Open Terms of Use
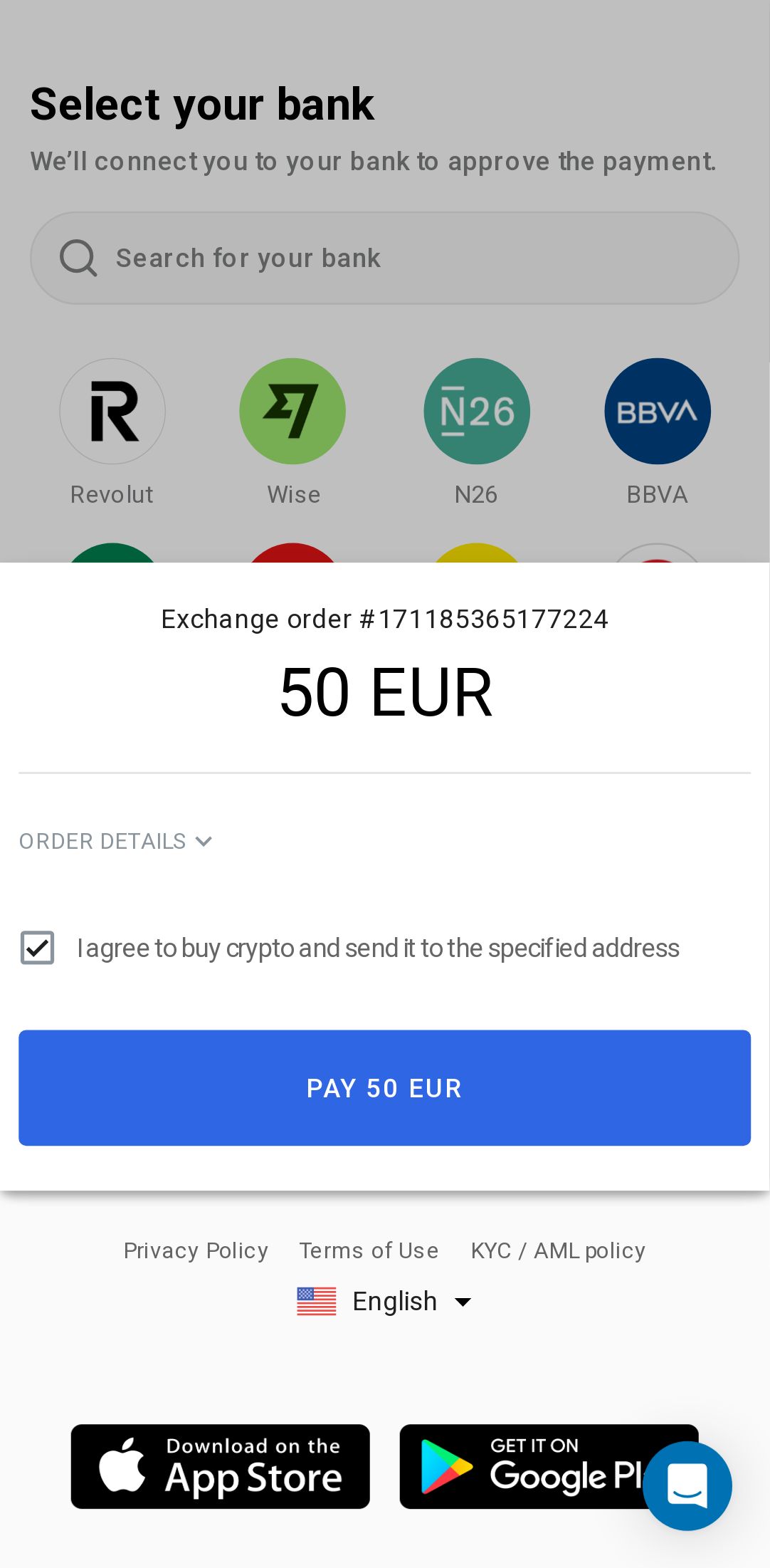This screenshot has width=770, height=1568. [x=369, y=1250]
